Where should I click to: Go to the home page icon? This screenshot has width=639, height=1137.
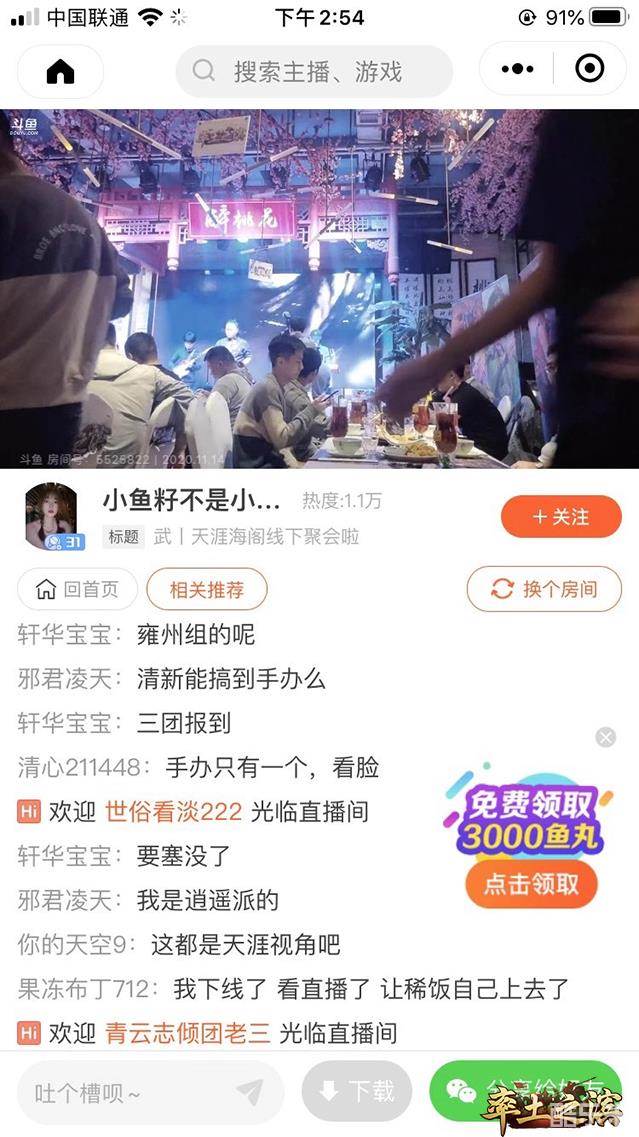click(x=61, y=71)
